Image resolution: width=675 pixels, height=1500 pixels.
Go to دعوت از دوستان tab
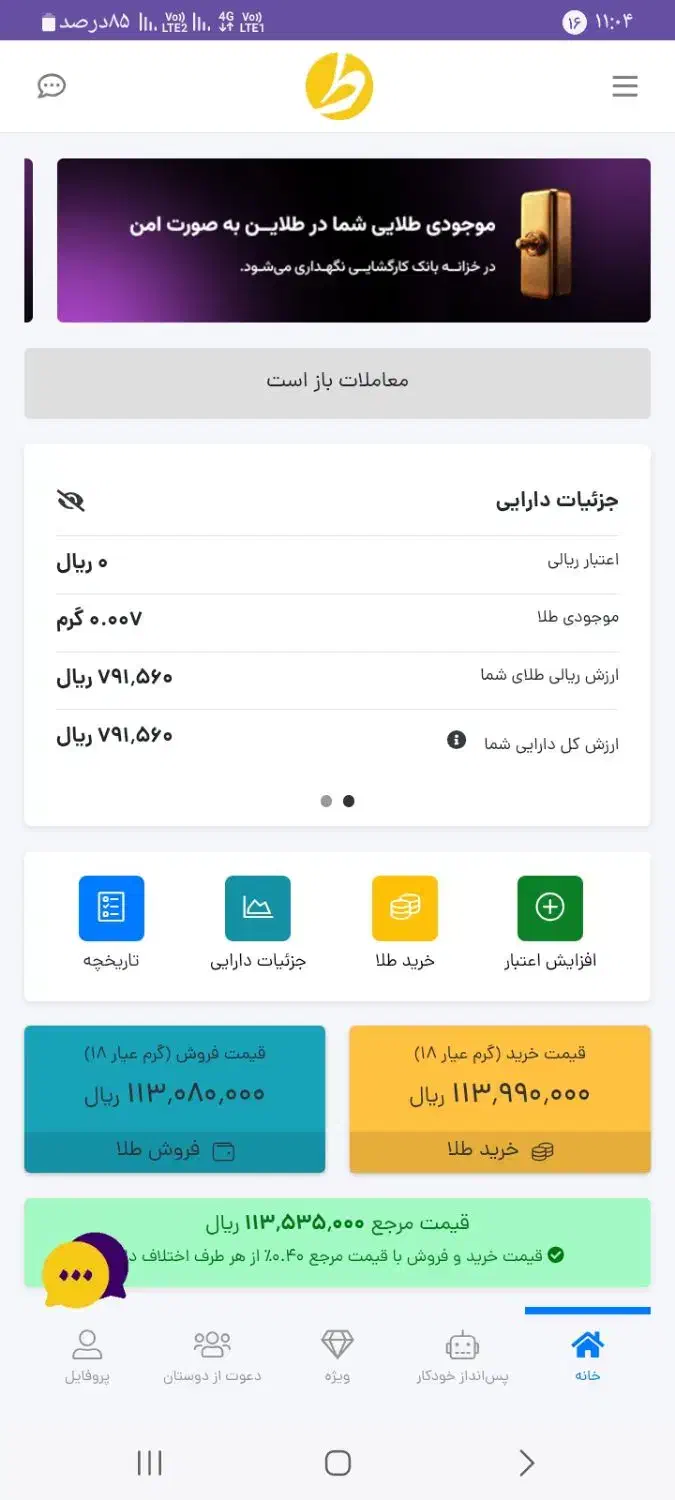pyautogui.click(x=212, y=1356)
